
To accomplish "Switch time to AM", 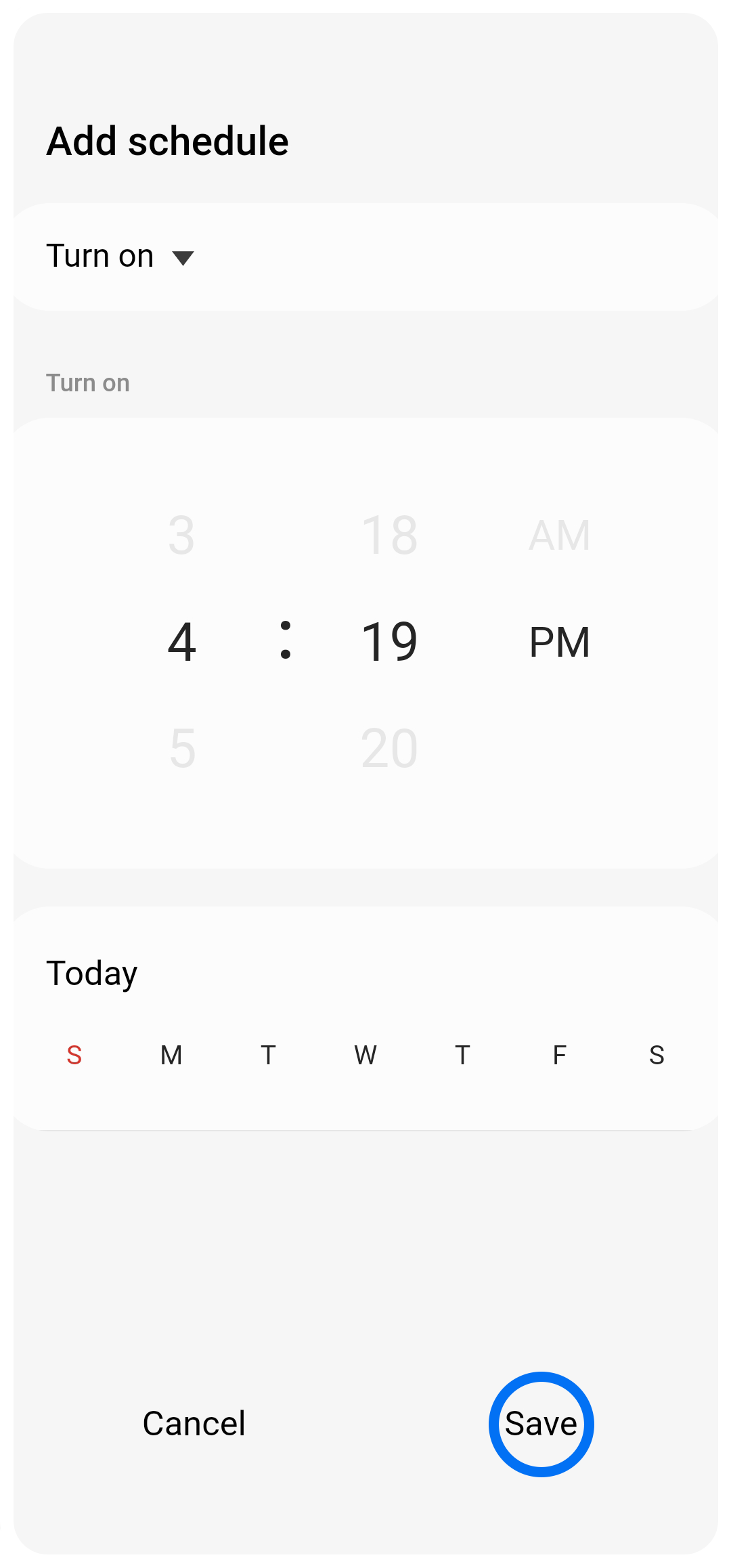I will 559,535.
